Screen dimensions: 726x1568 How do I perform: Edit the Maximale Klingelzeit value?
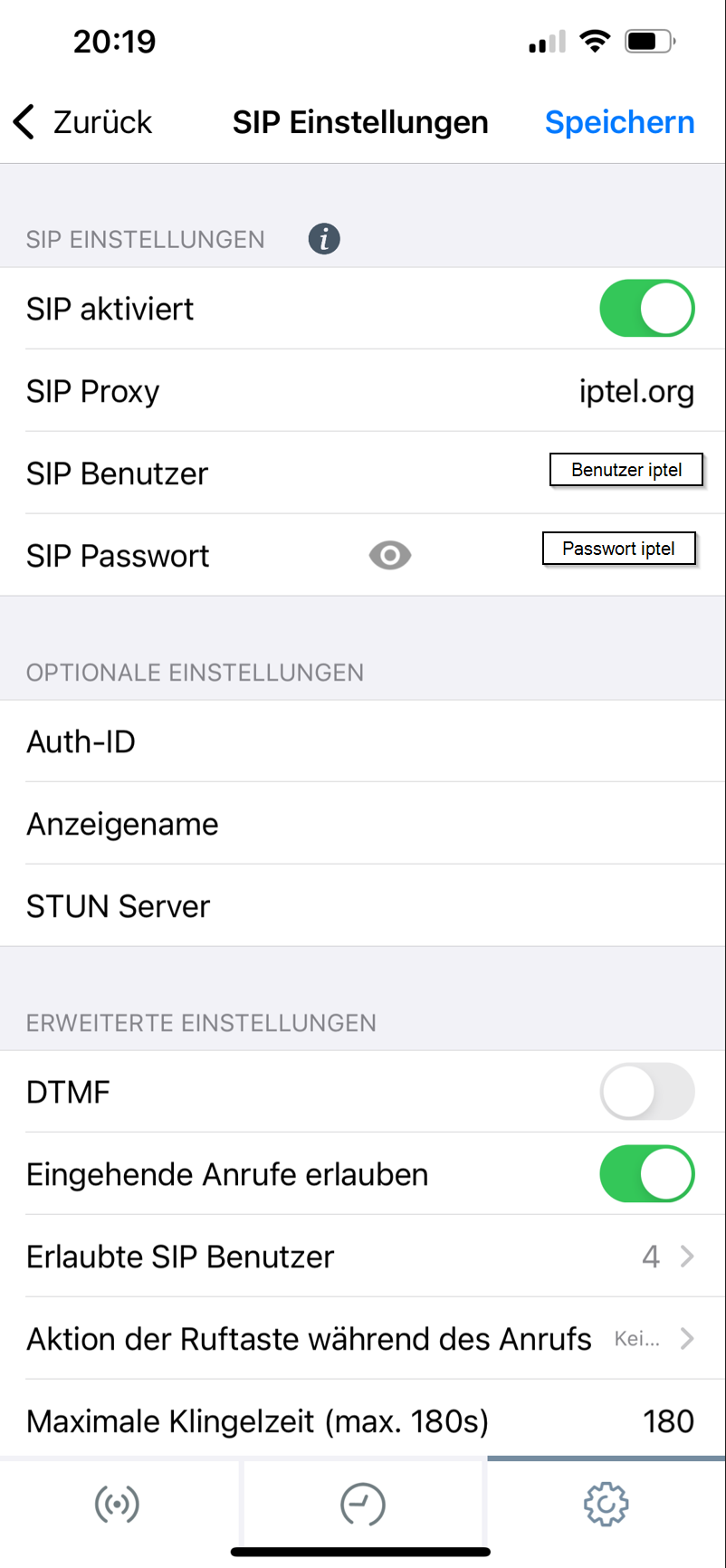click(x=667, y=1421)
